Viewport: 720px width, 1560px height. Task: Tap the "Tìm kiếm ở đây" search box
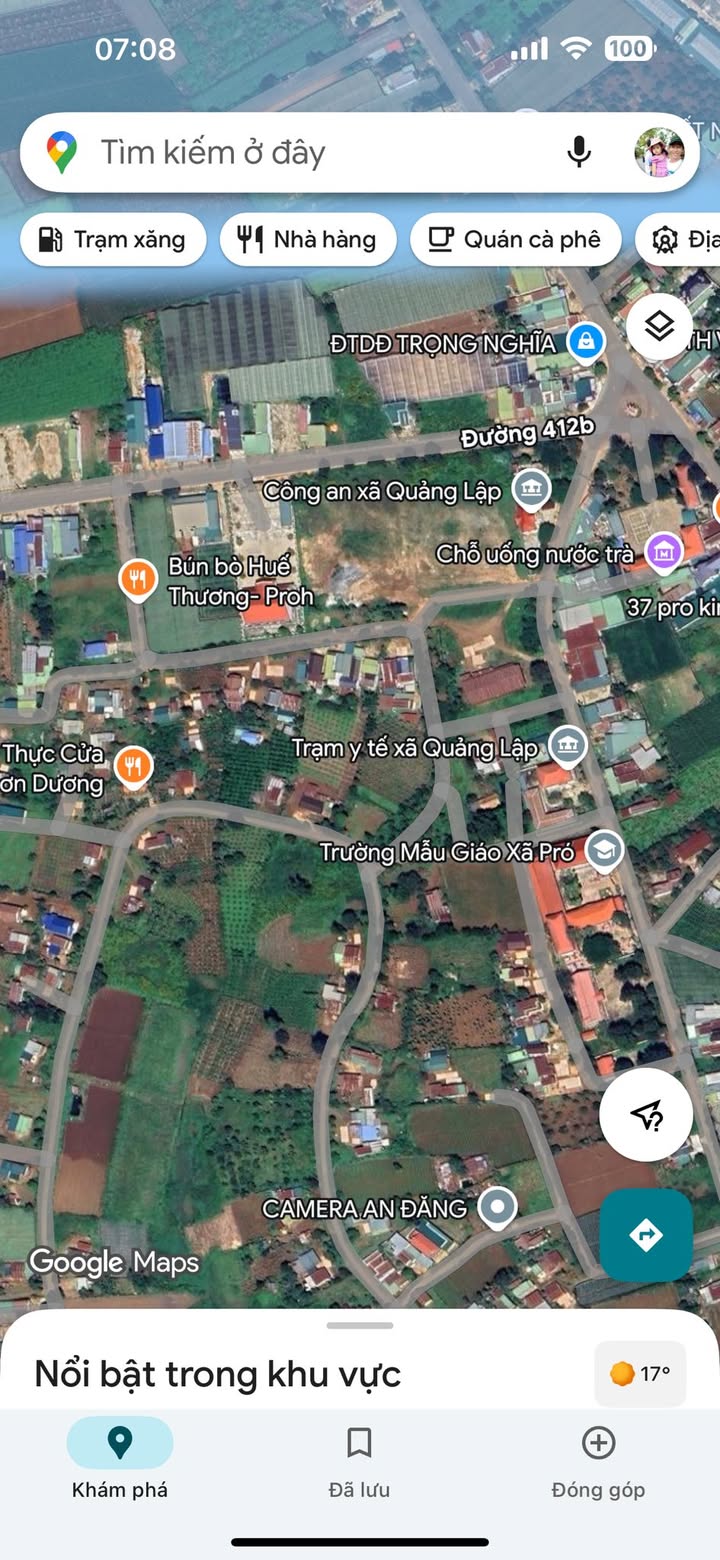[x=300, y=153]
